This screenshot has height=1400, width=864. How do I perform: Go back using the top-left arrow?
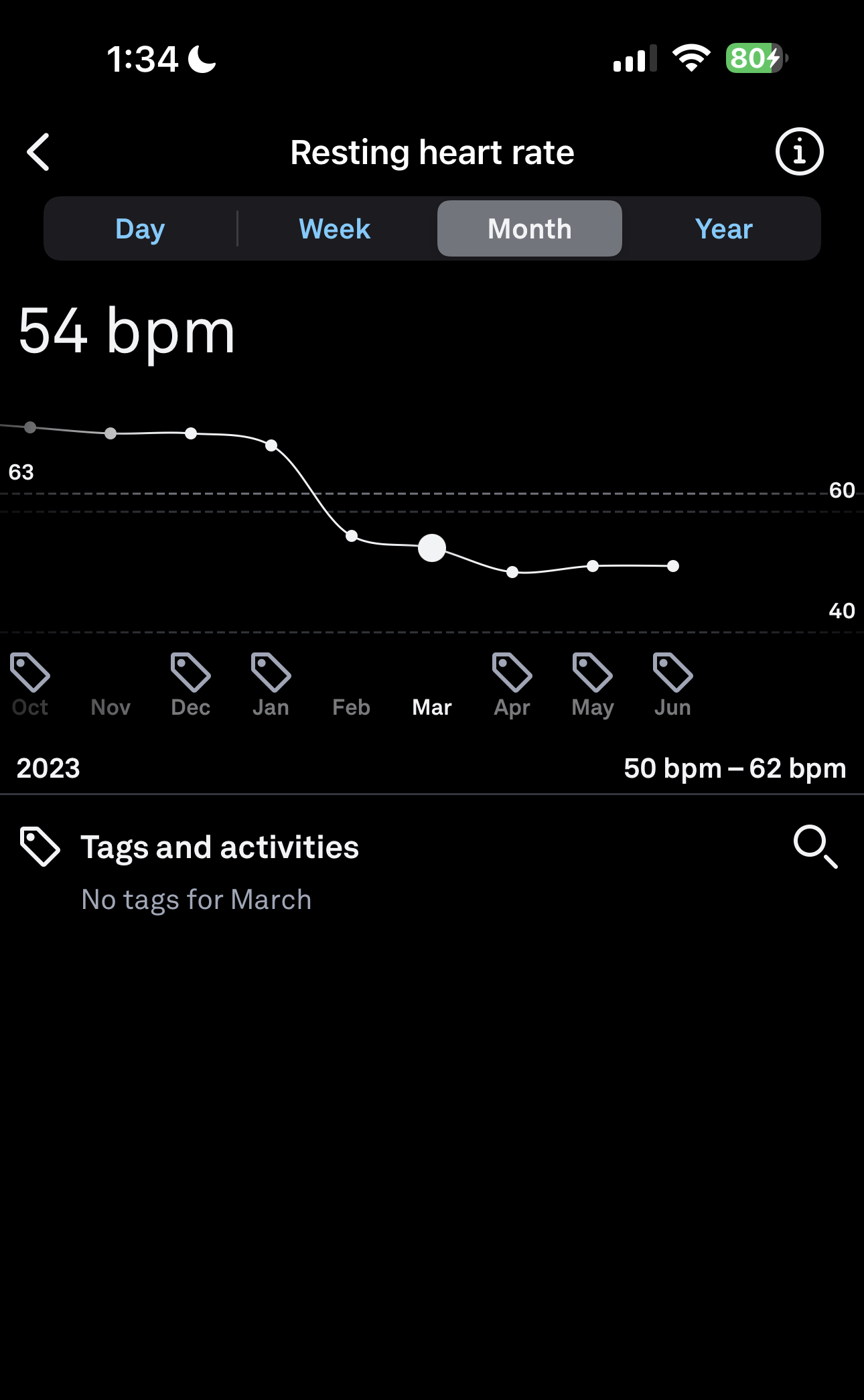[x=38, y=152]
